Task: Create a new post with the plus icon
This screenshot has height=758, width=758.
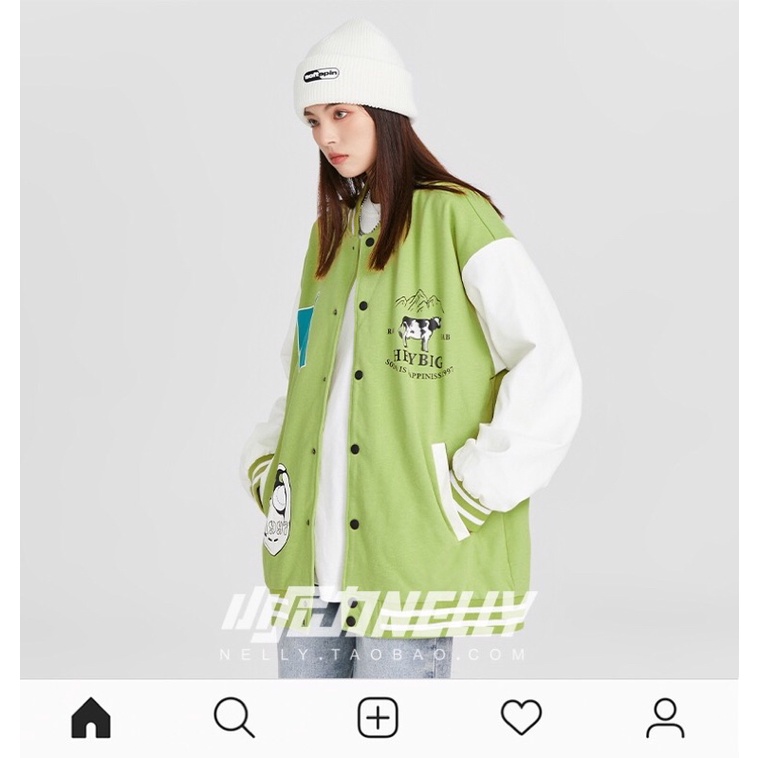Action: 378,718
